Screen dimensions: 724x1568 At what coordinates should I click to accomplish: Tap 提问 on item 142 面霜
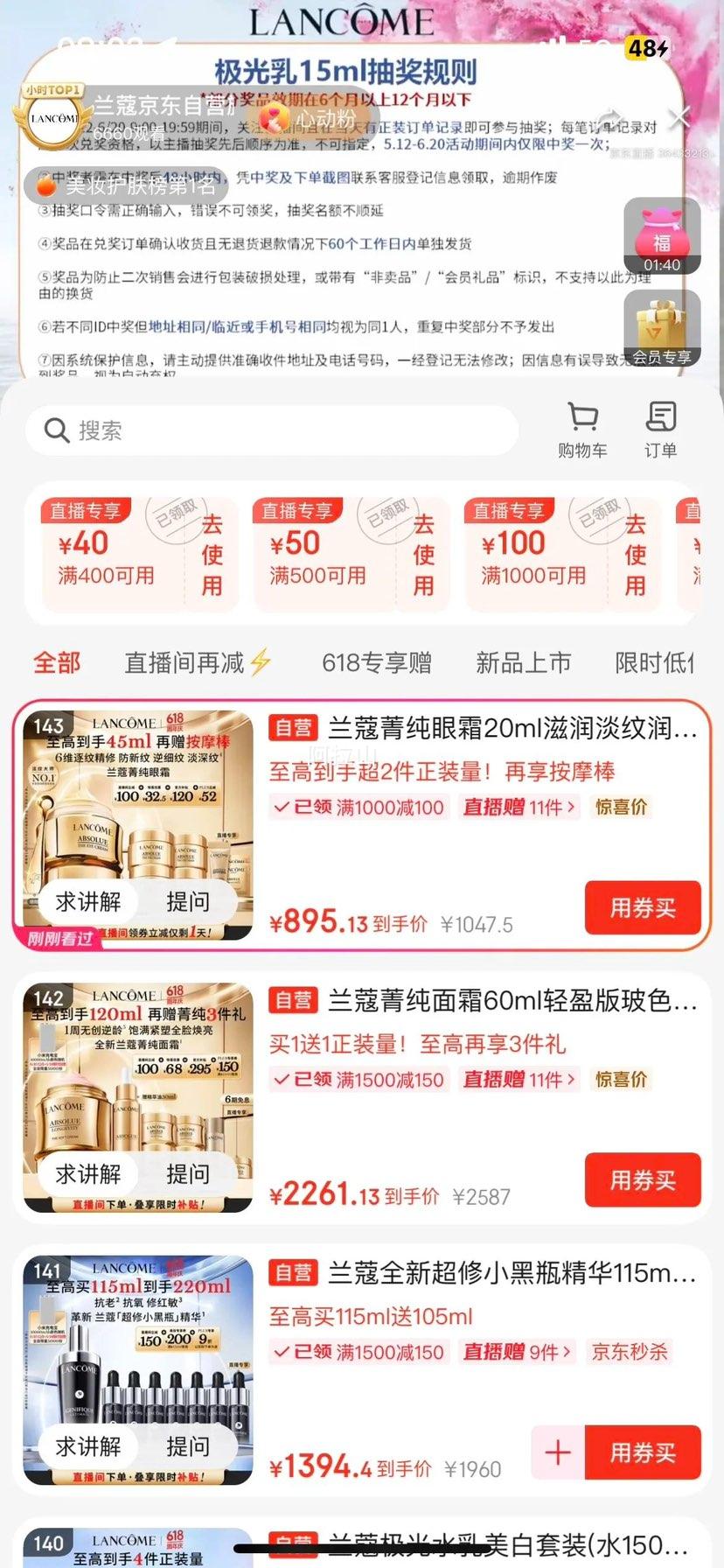pyautogui.click(x=188, y=1173)
